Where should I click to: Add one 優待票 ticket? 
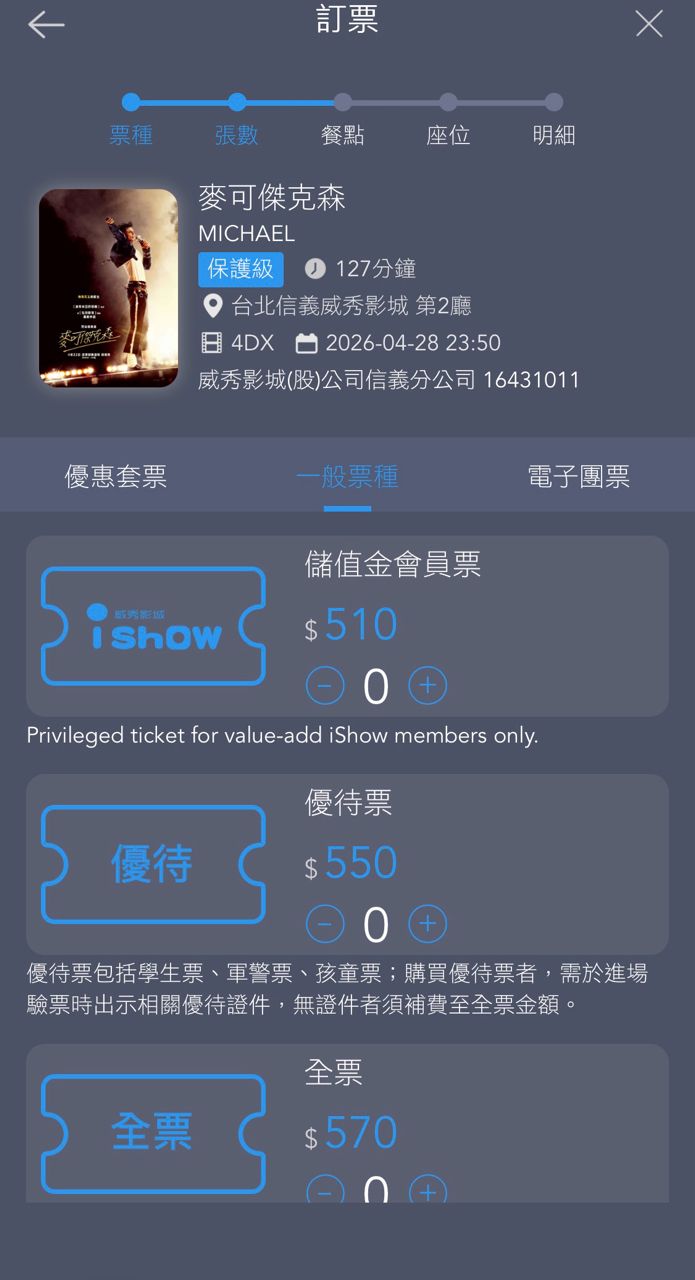(428, 924)
